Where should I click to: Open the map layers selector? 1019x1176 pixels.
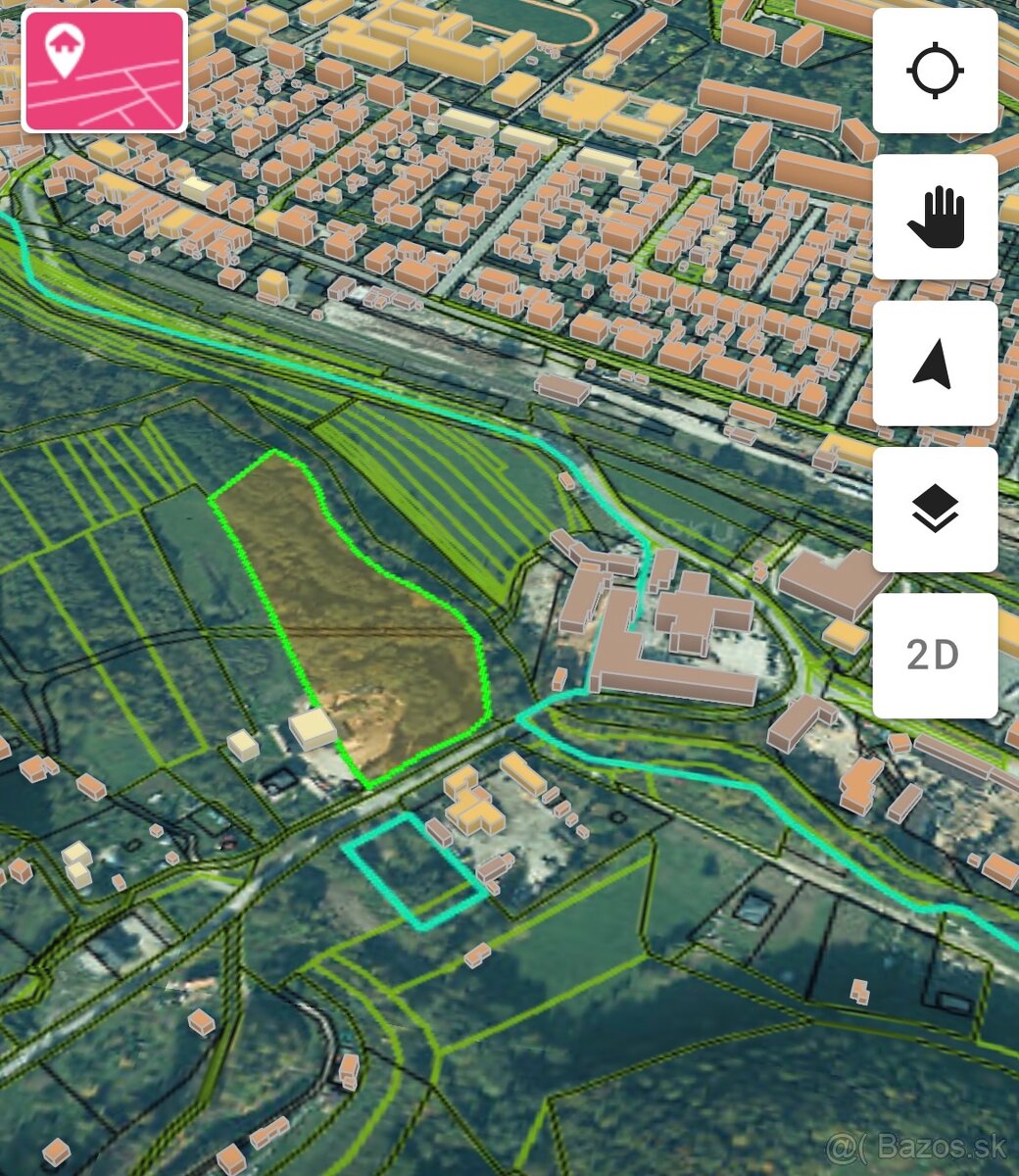coord(935,510)
